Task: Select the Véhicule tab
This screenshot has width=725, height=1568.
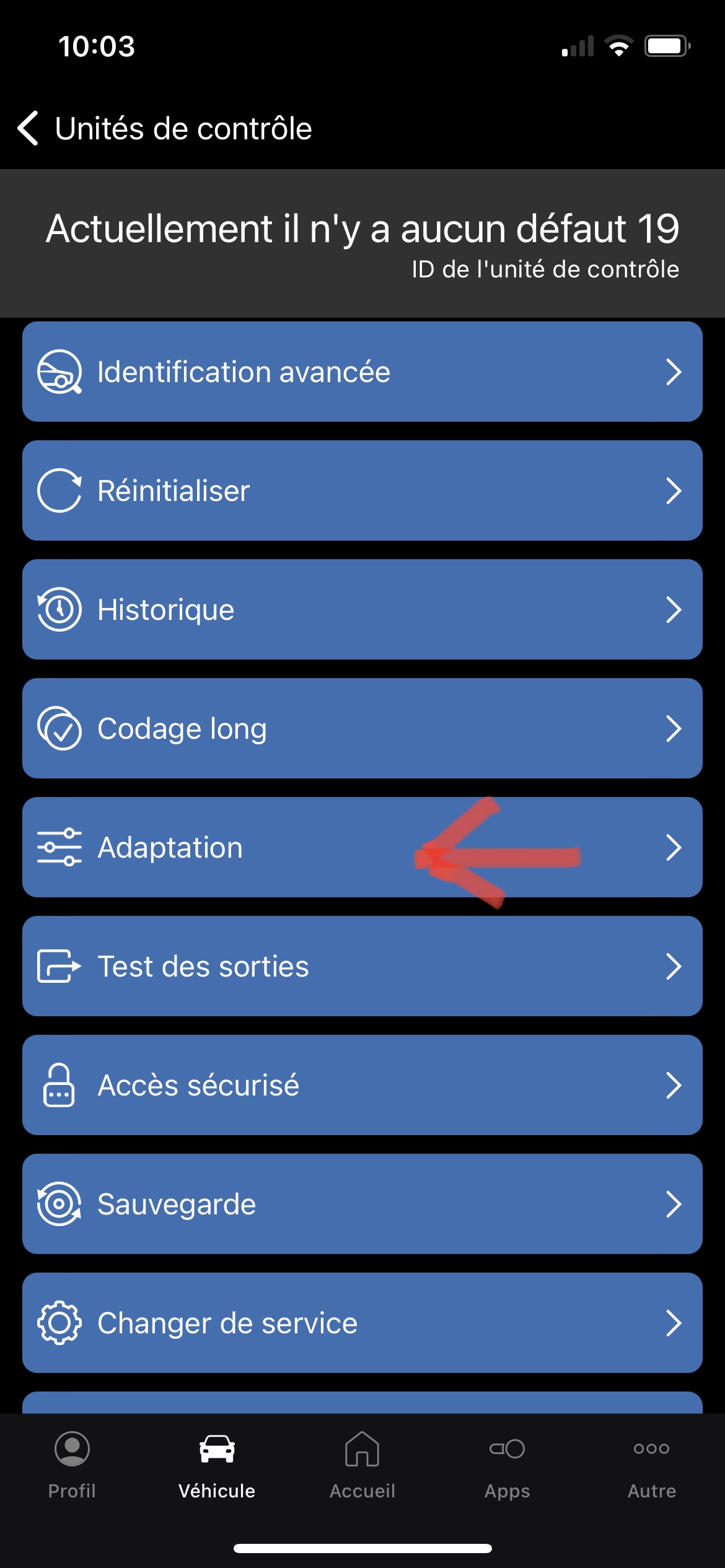Action: [217, 1465]
